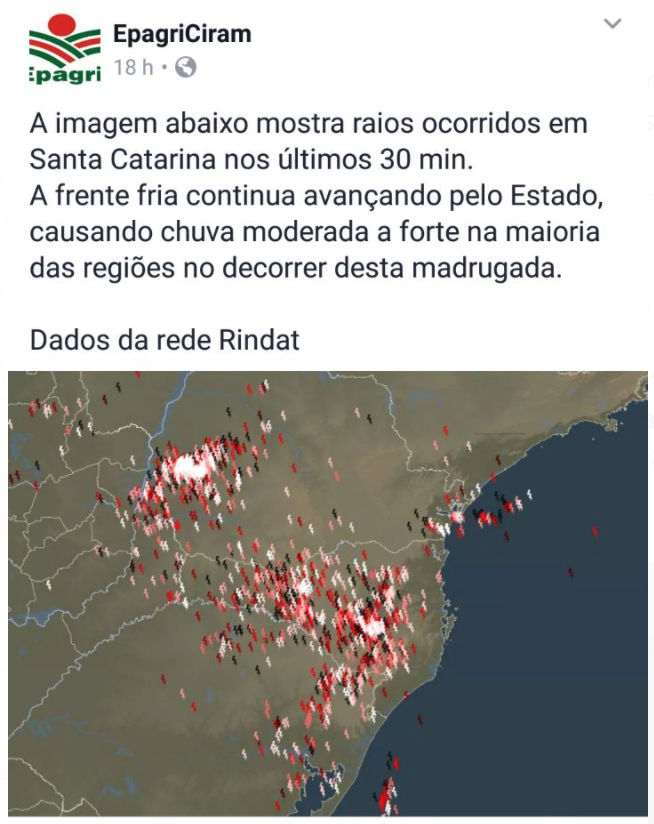
Task: Open the post options chevron menu
Action: (613, 24)
